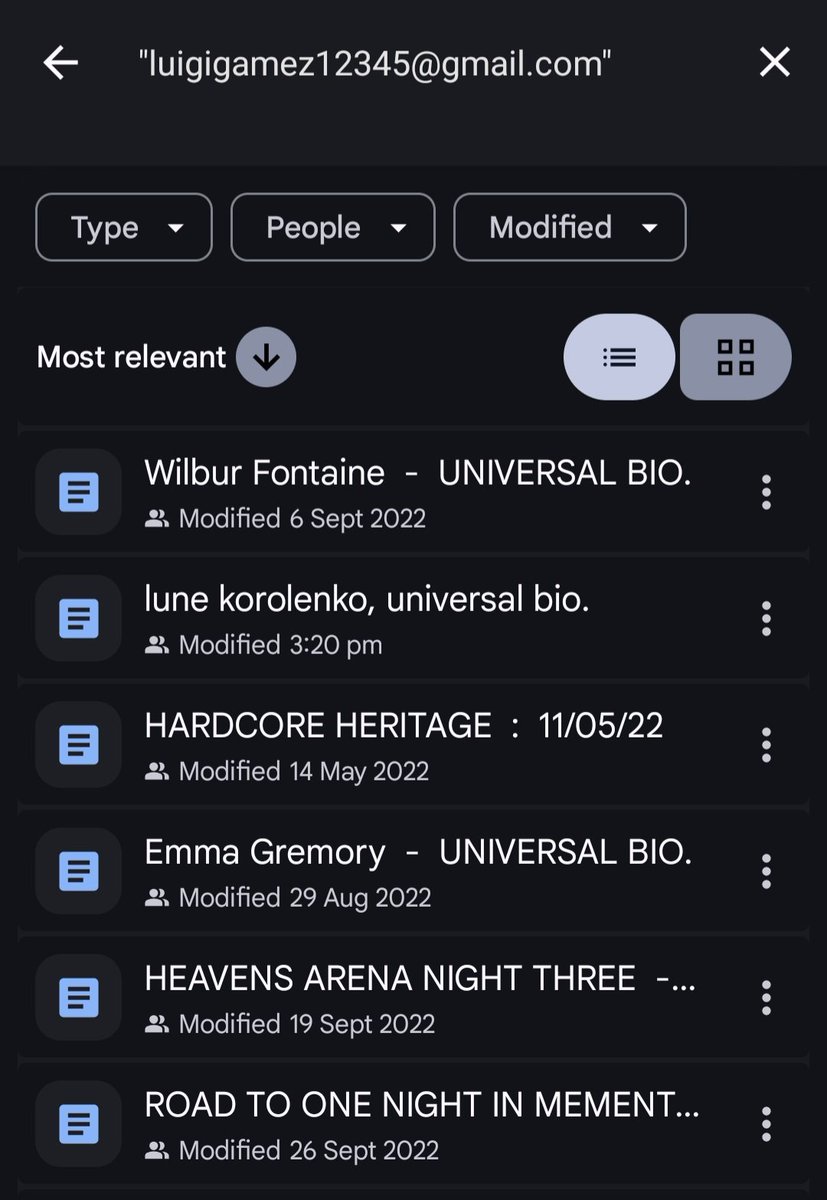
Task: Expand the Modified filter
Action: pyautogui.click(x=570, y=228)
